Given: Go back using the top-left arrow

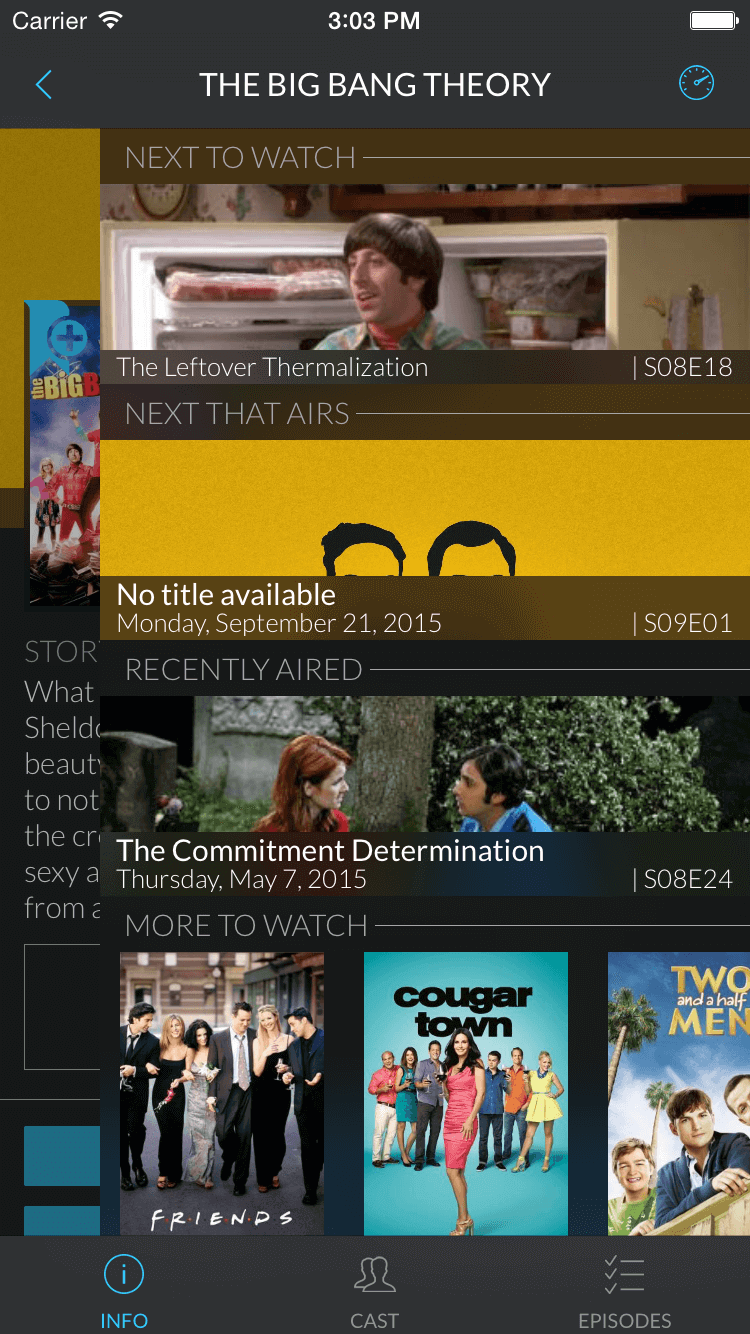Looking at the screenshot, I should 43,84.
